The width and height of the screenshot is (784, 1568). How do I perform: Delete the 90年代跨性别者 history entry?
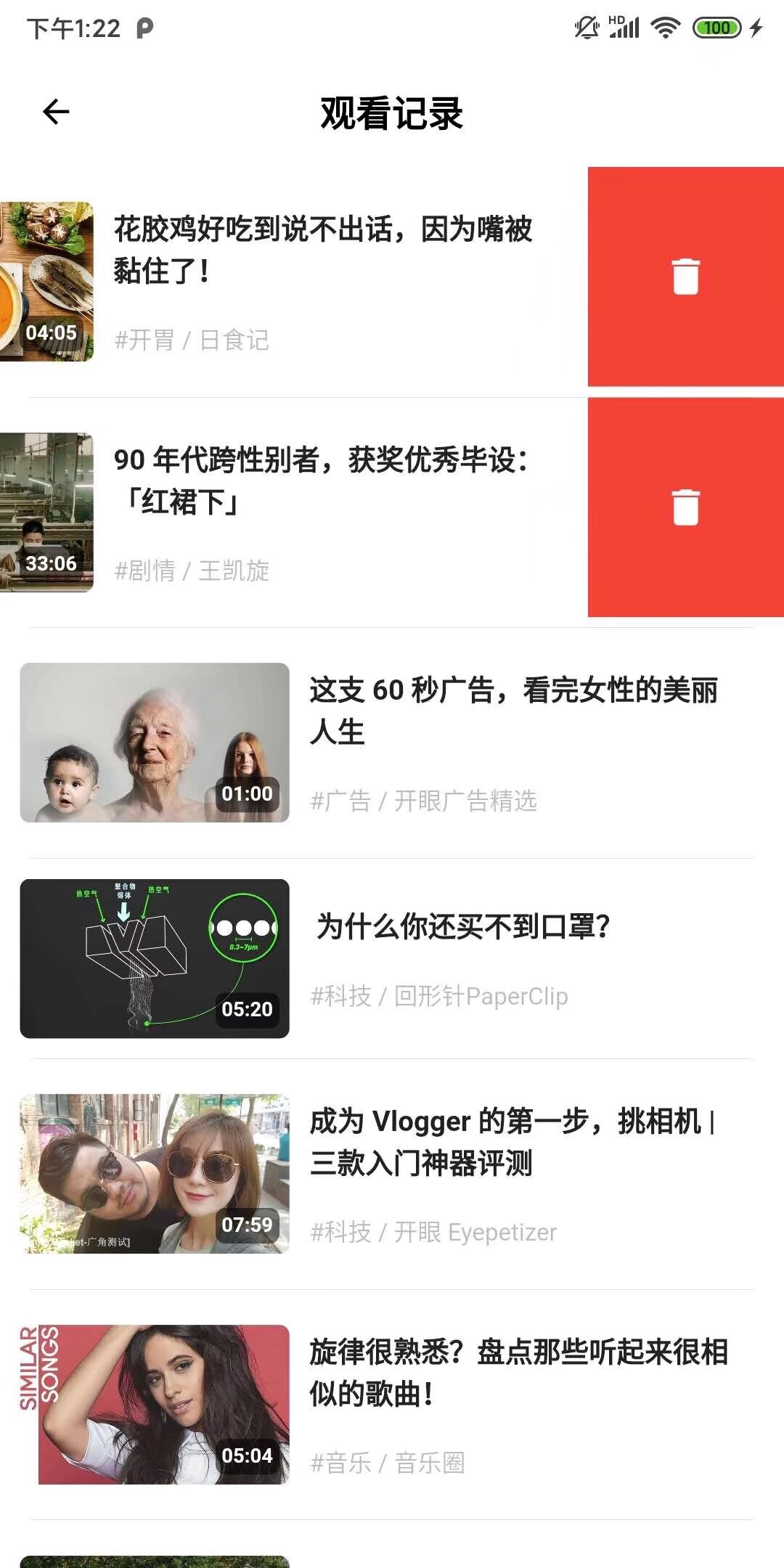point(685,507)
